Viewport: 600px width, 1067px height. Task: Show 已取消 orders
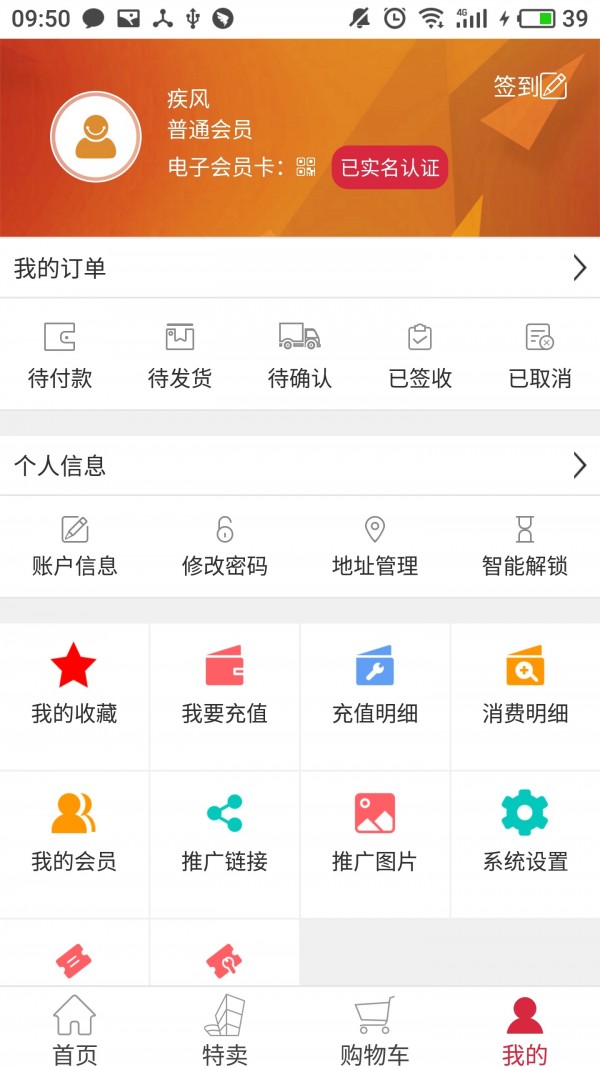[540, 355]
